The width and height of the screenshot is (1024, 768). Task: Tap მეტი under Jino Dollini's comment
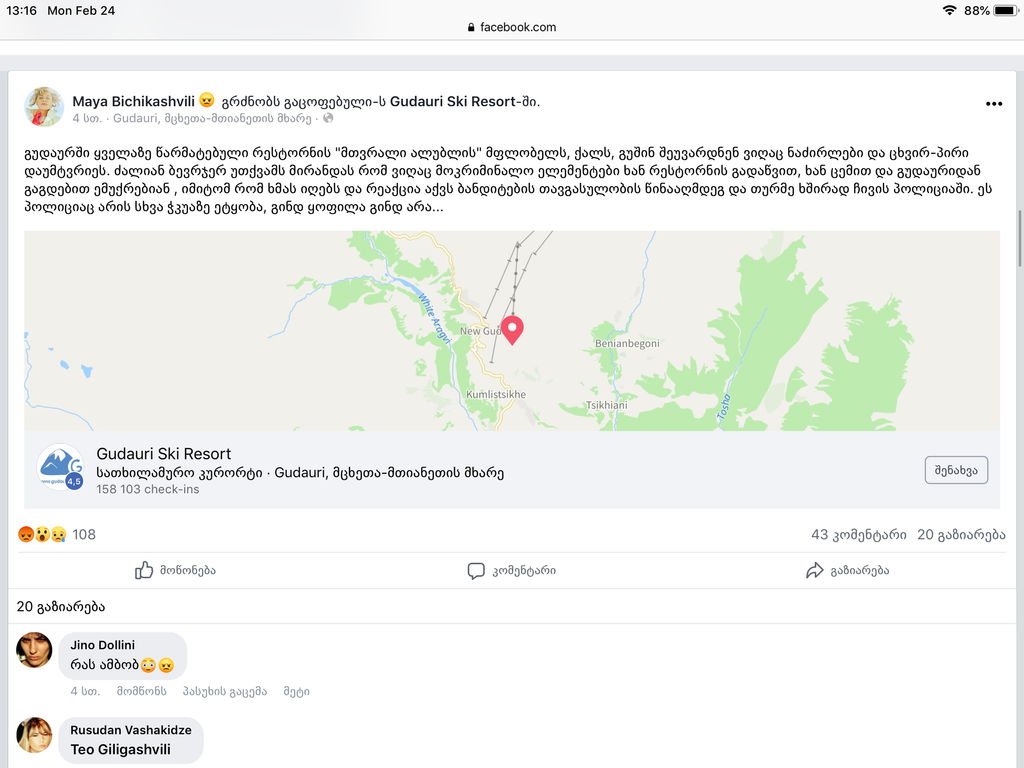pyautogui.click(x=296, y=691)
